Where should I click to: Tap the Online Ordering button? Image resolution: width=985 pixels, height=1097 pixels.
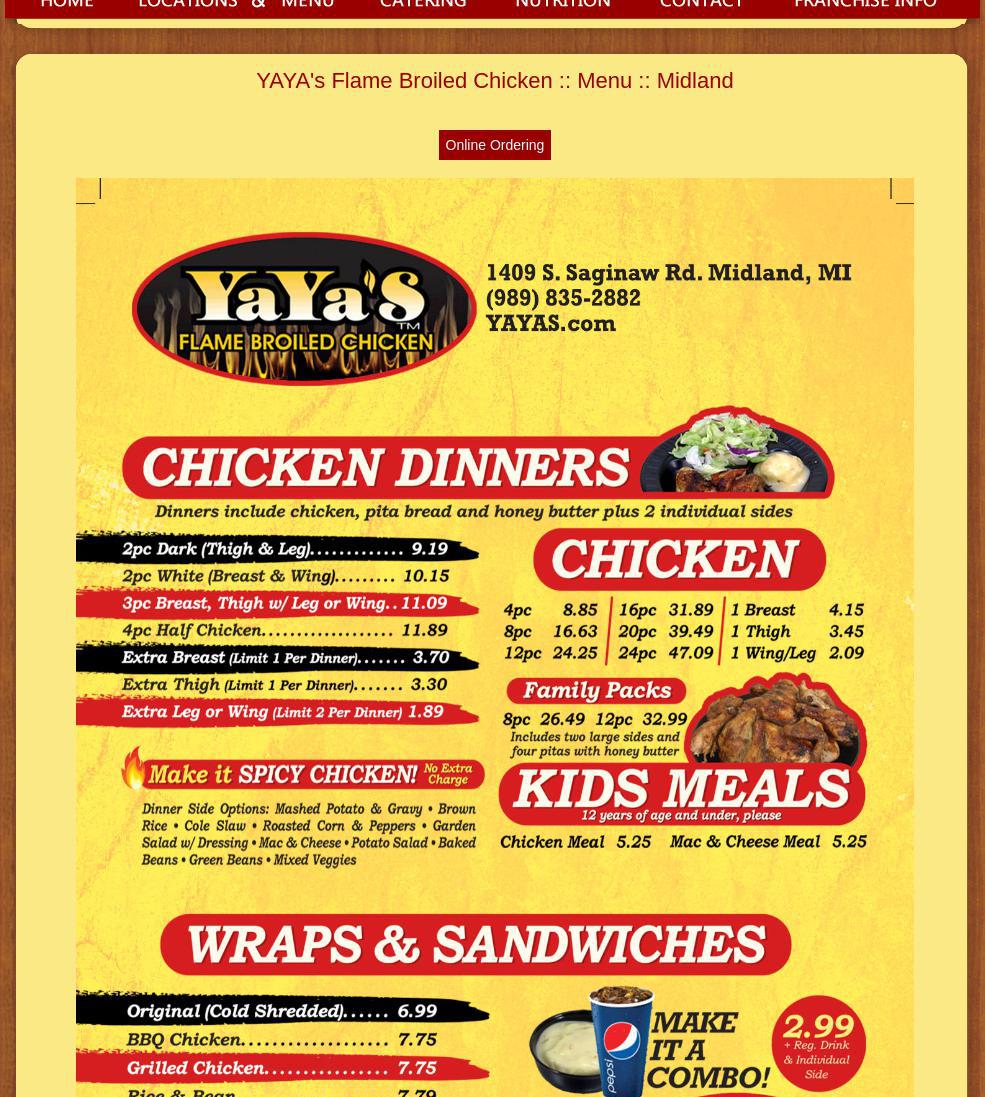coord(494,145)
